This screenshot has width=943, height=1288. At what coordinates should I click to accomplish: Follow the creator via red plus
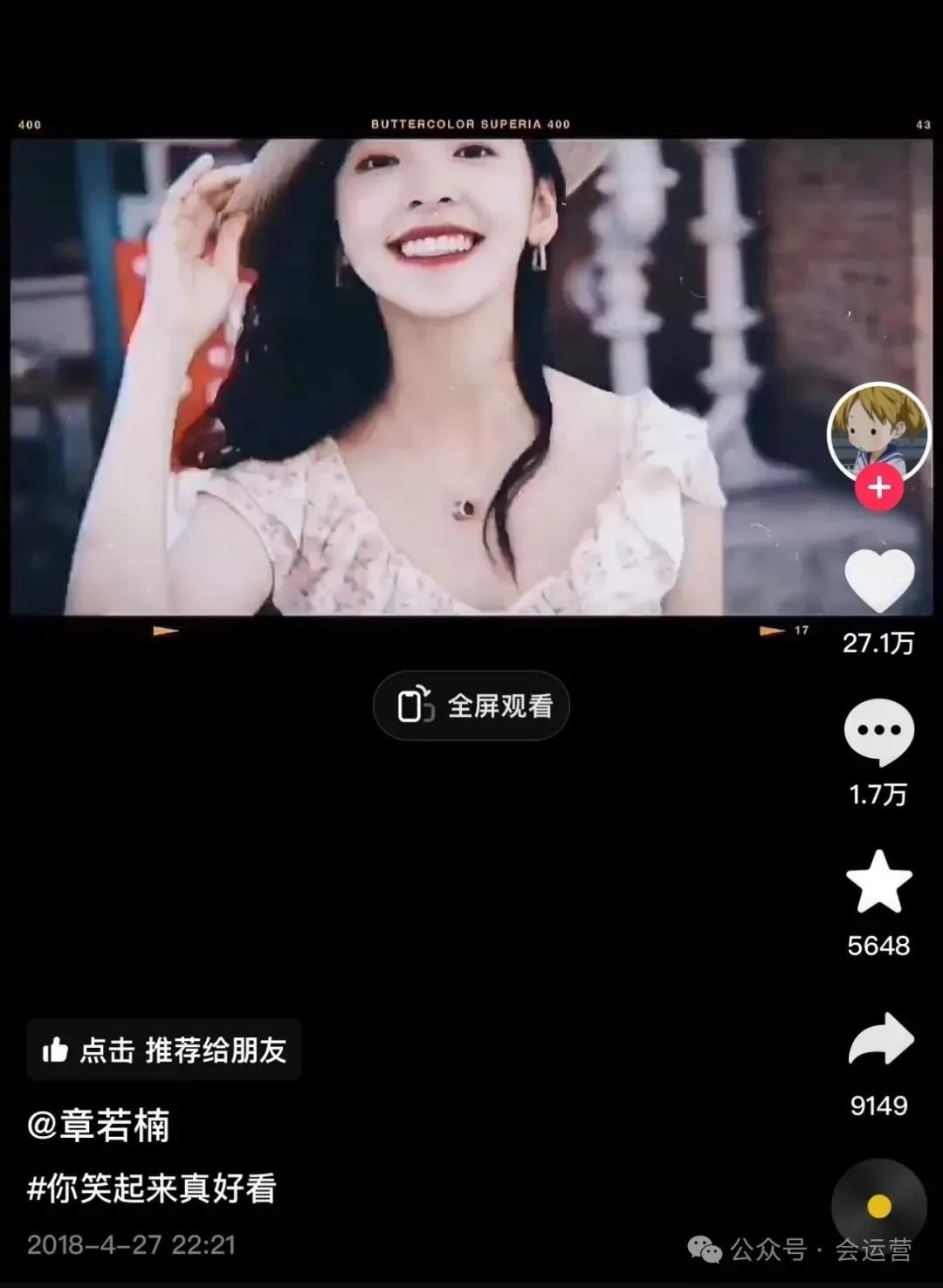(x=878, y=487)
